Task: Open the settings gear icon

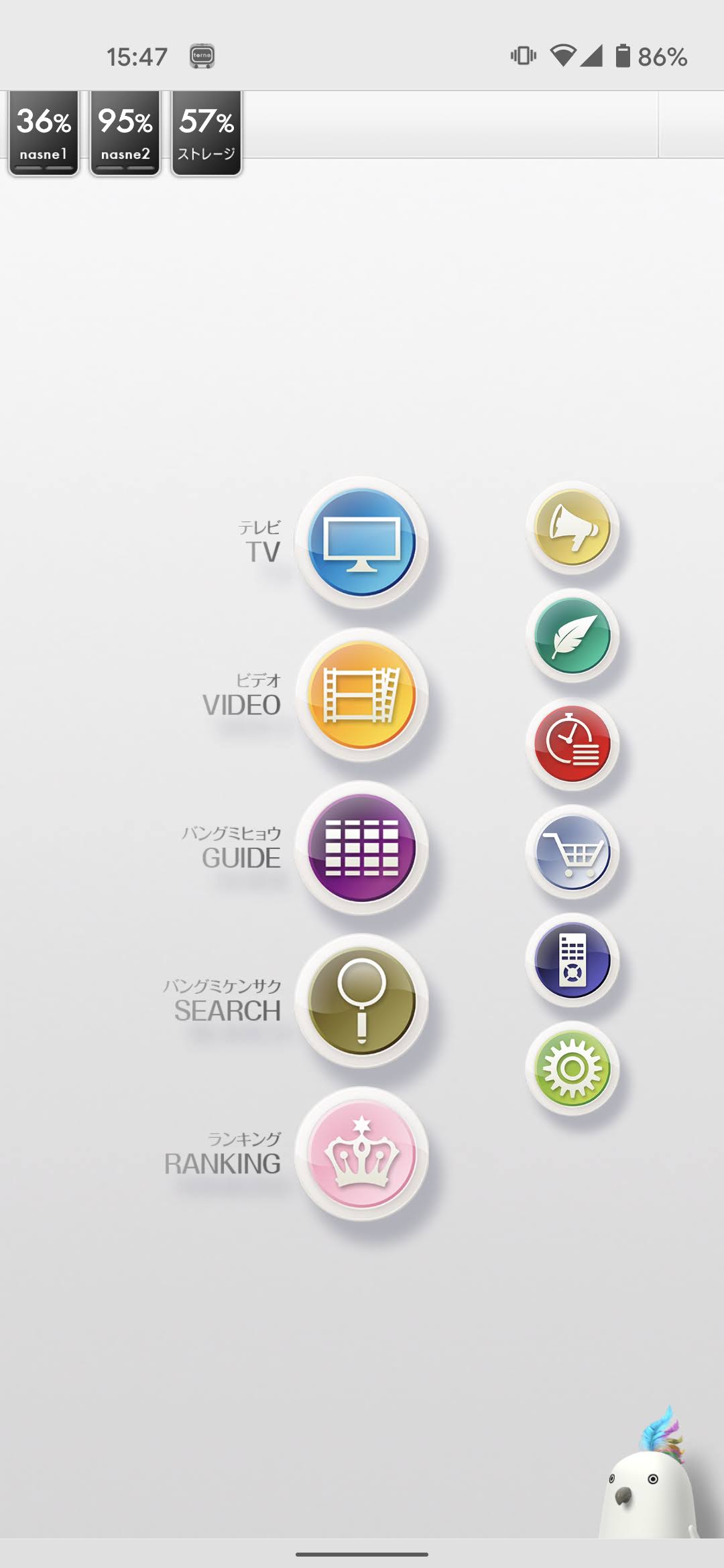Action: point(572,1068)
